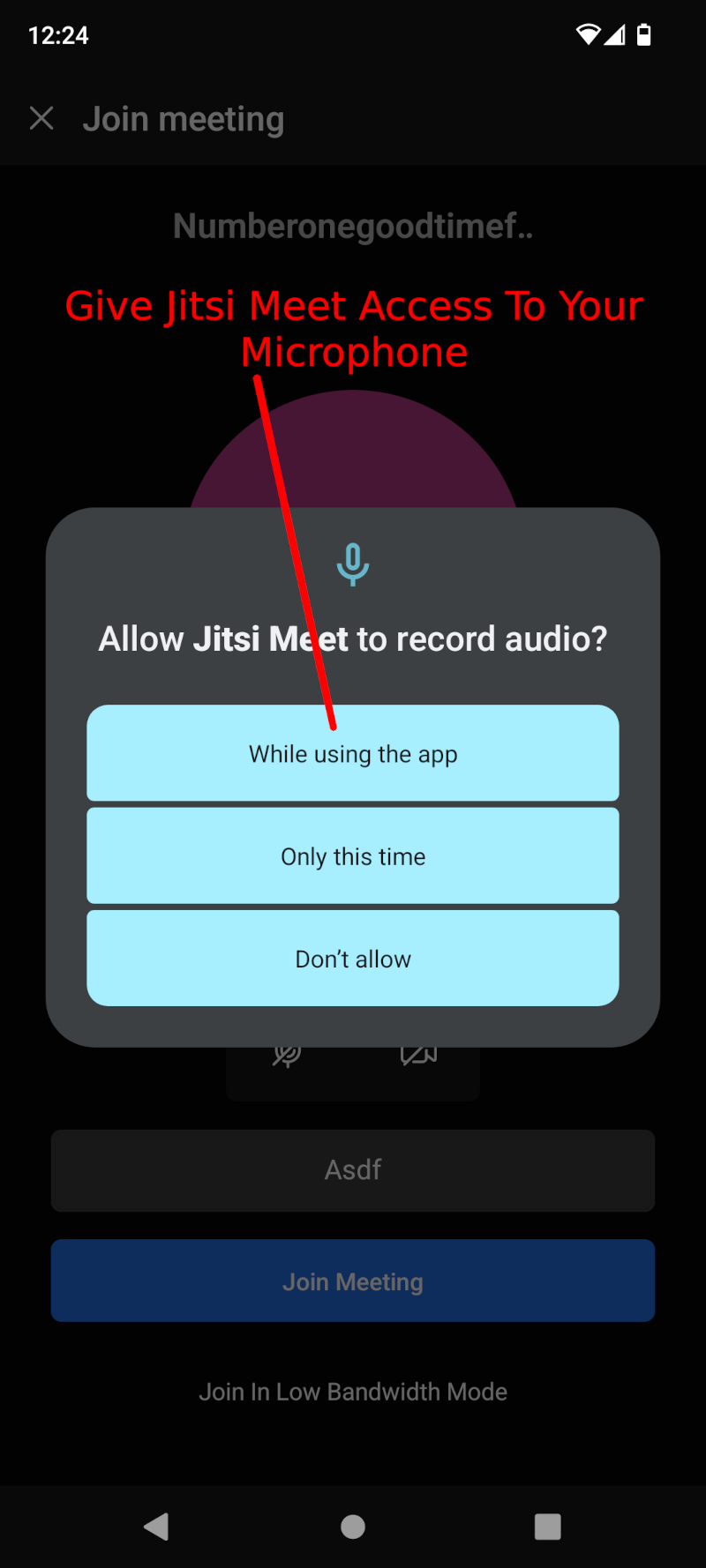Allow microphone while using the app
This screenshot has width=706, height=1568.
point(353,754)
